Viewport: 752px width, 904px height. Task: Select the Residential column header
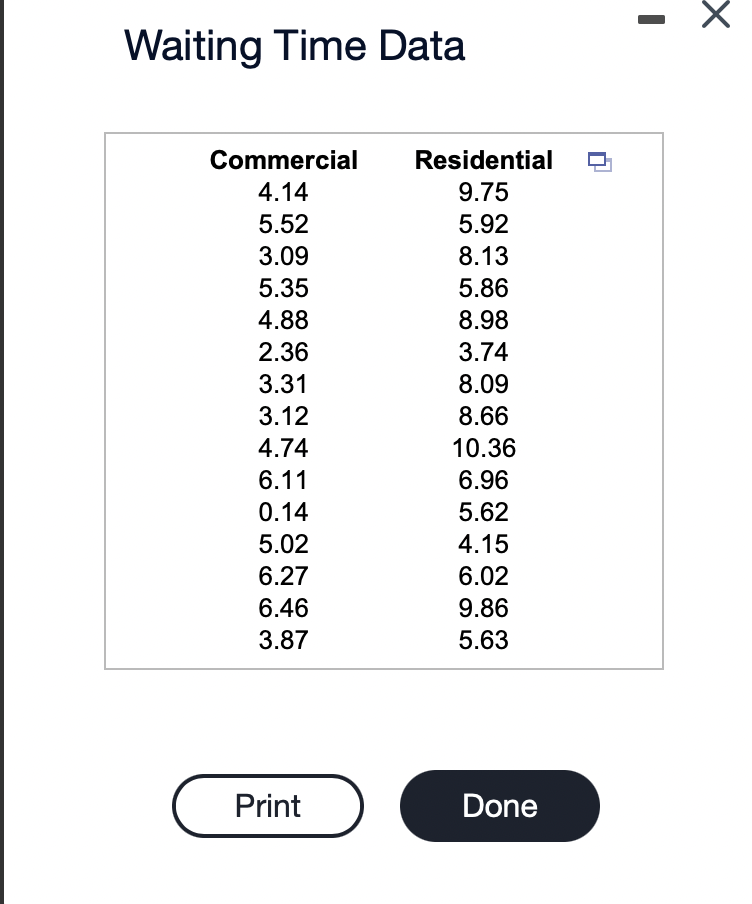pyautogui.click(x=484, y=160)
